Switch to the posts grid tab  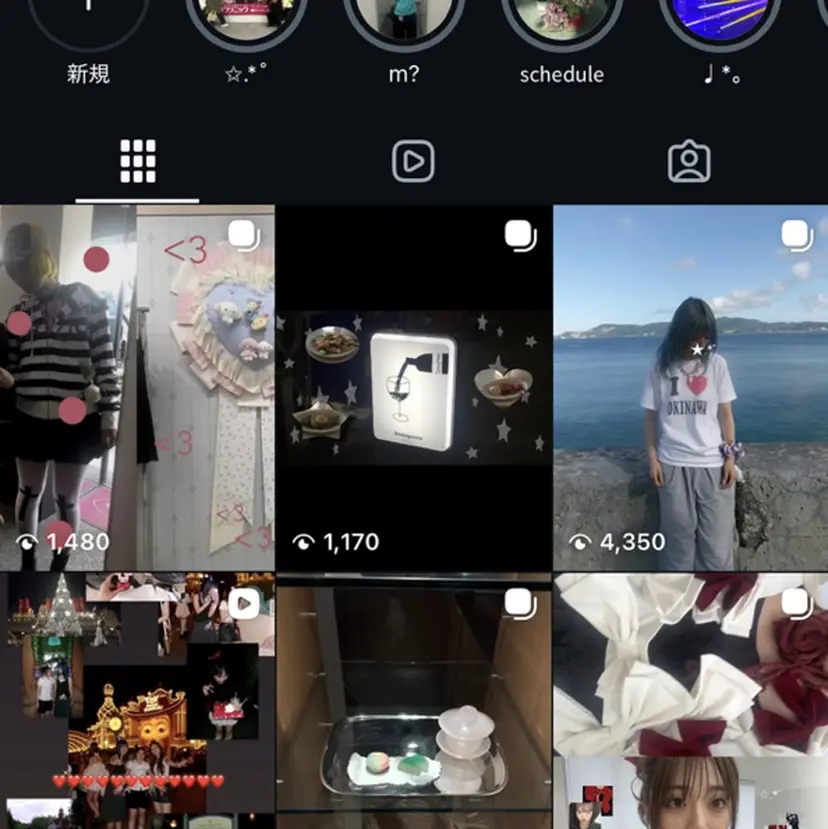(x=138, y=161)
